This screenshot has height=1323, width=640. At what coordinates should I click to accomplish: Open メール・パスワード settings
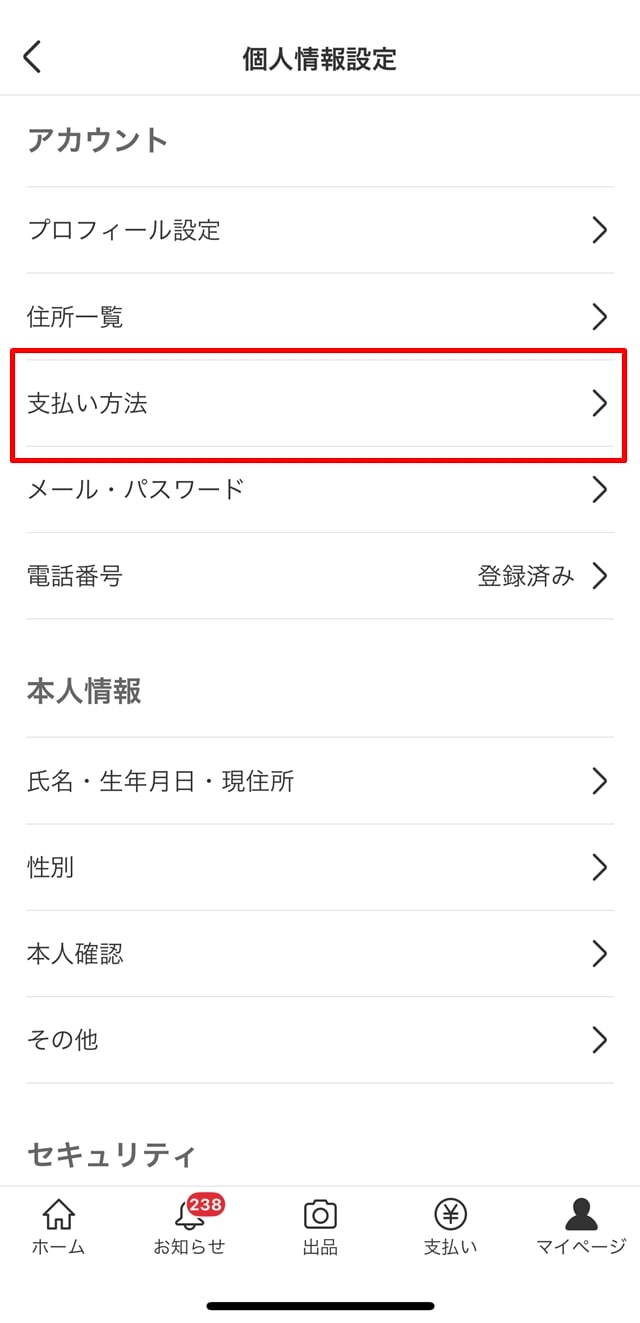point(319,489)
